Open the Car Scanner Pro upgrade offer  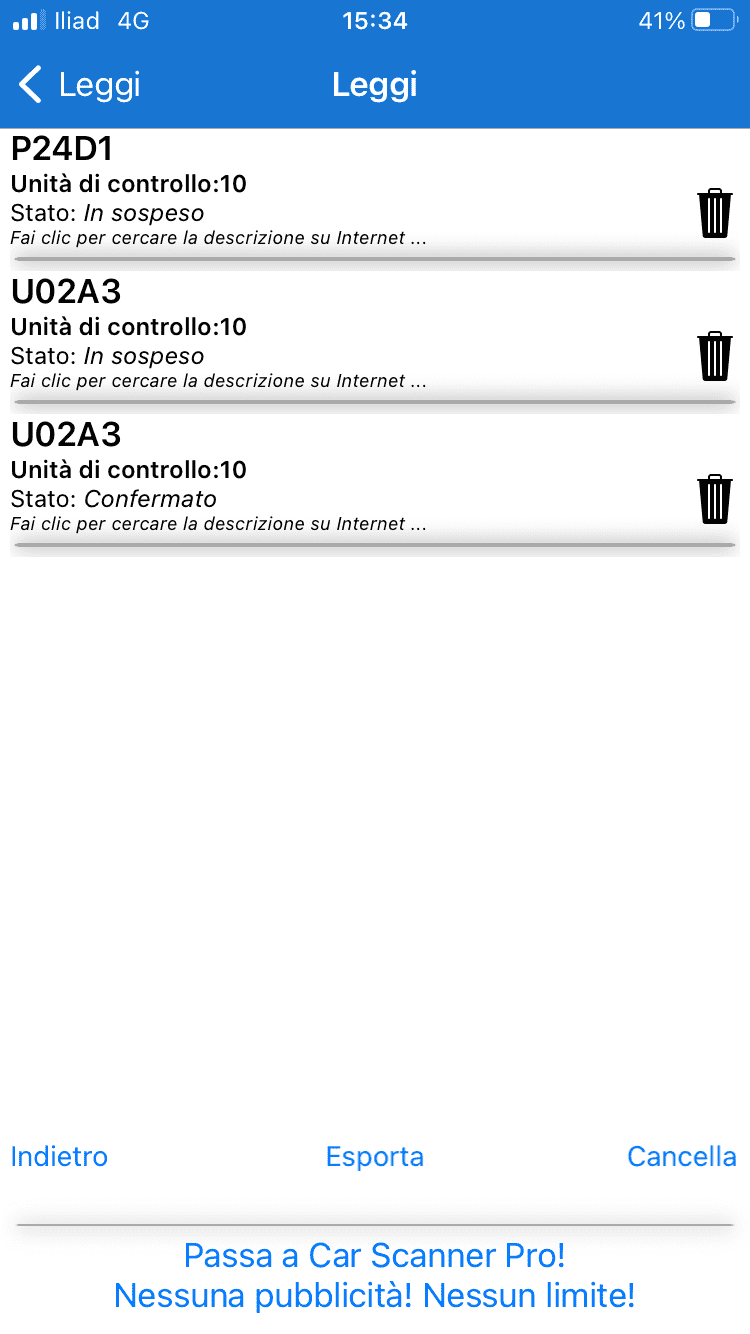coord(375,1275)
